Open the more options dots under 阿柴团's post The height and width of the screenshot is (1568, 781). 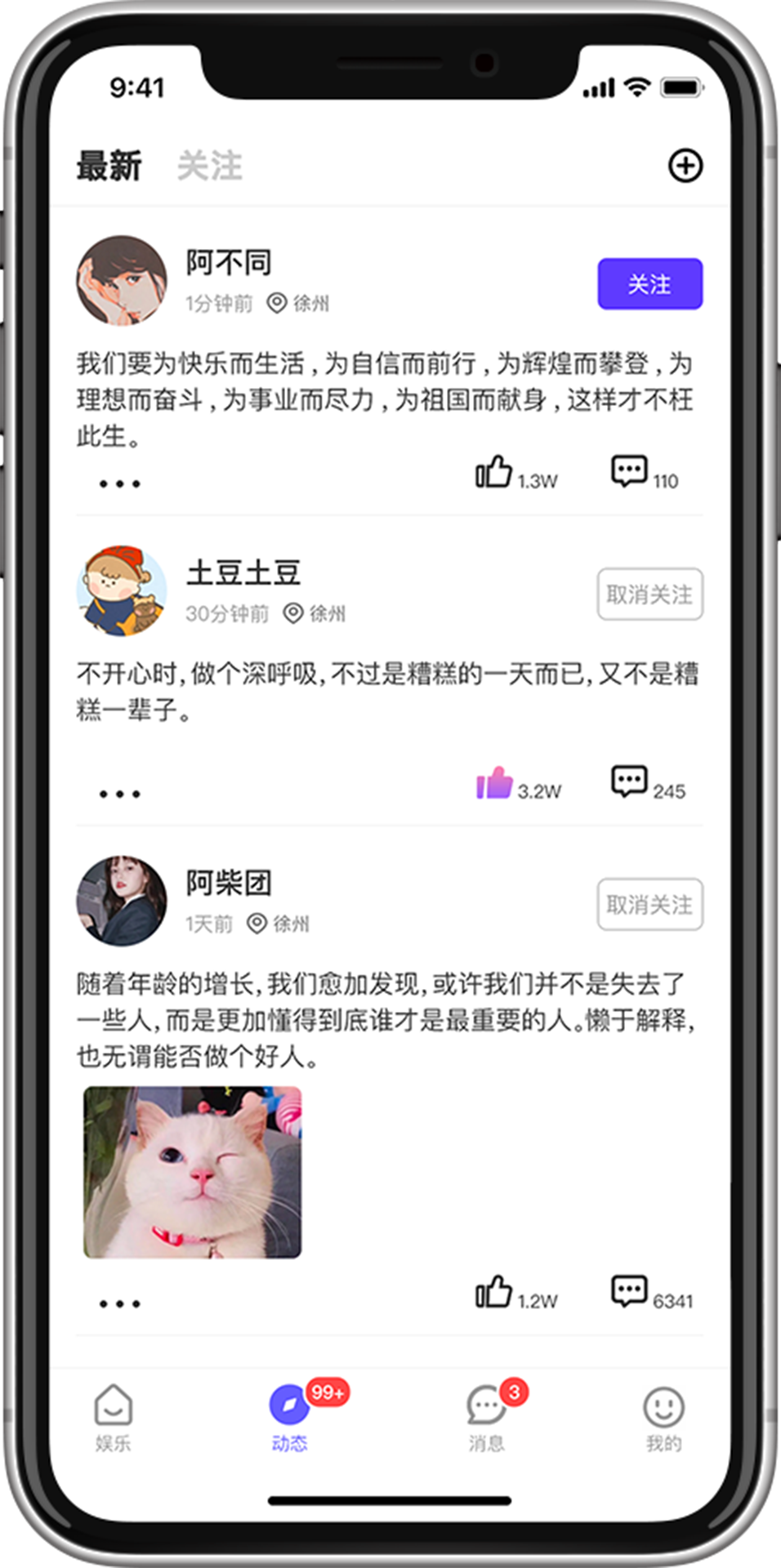[119, 1303]
